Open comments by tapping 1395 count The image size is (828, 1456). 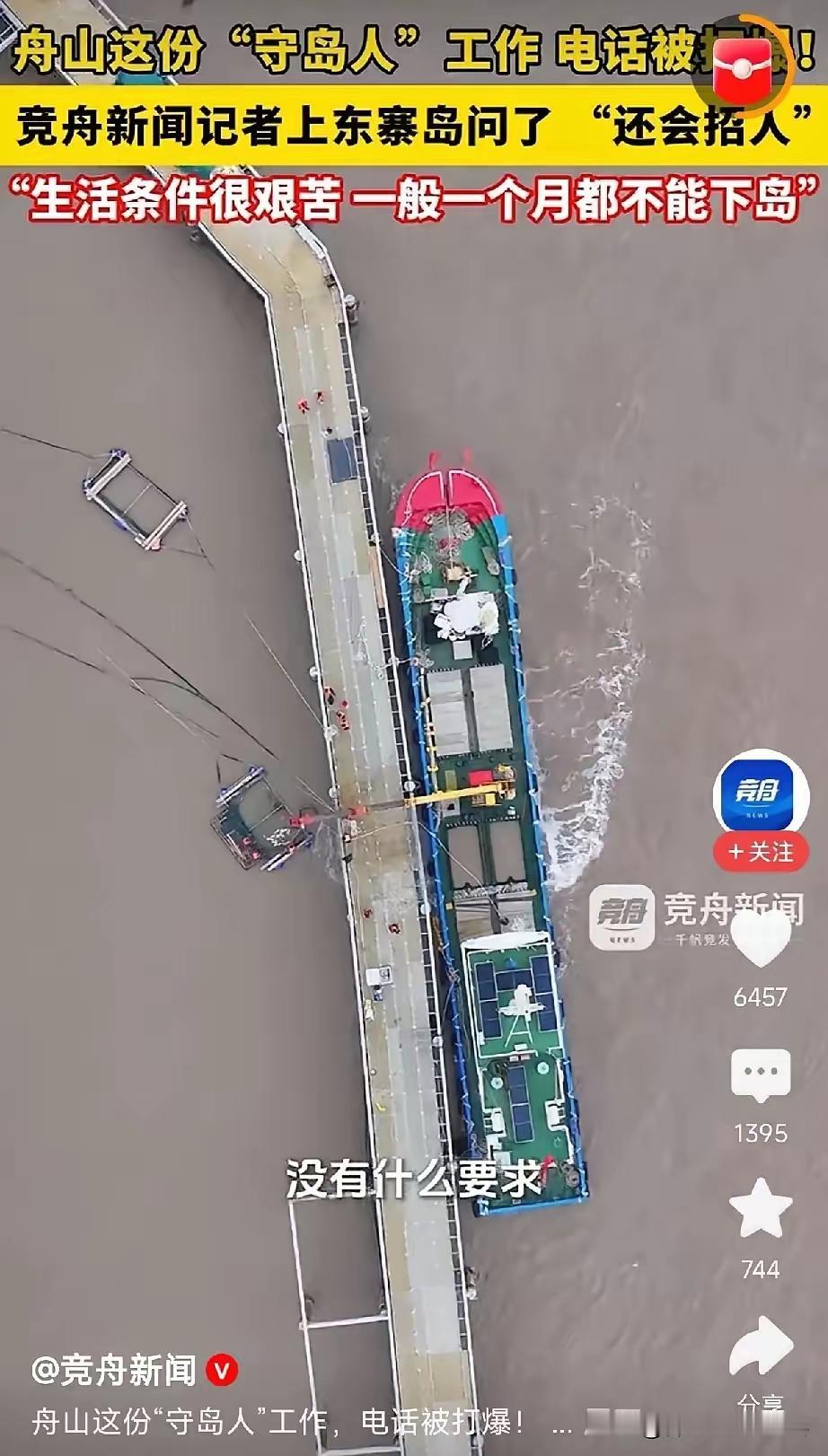[x=762, y=1134]
